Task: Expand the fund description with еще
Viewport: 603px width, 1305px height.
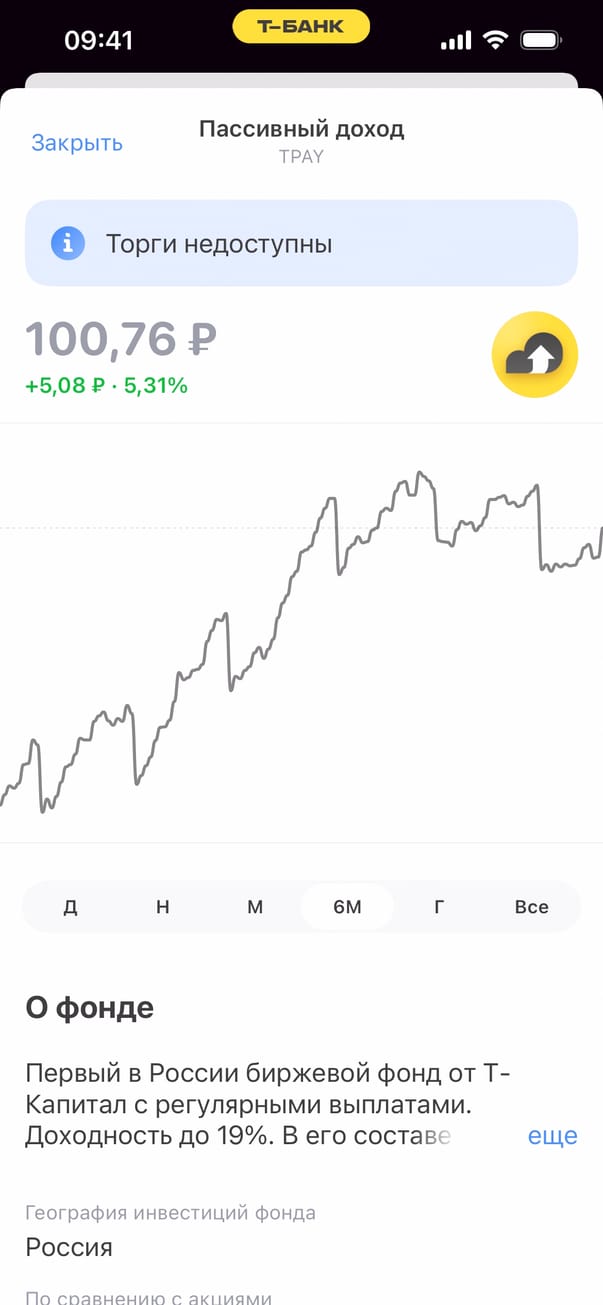Action: 552,1136
